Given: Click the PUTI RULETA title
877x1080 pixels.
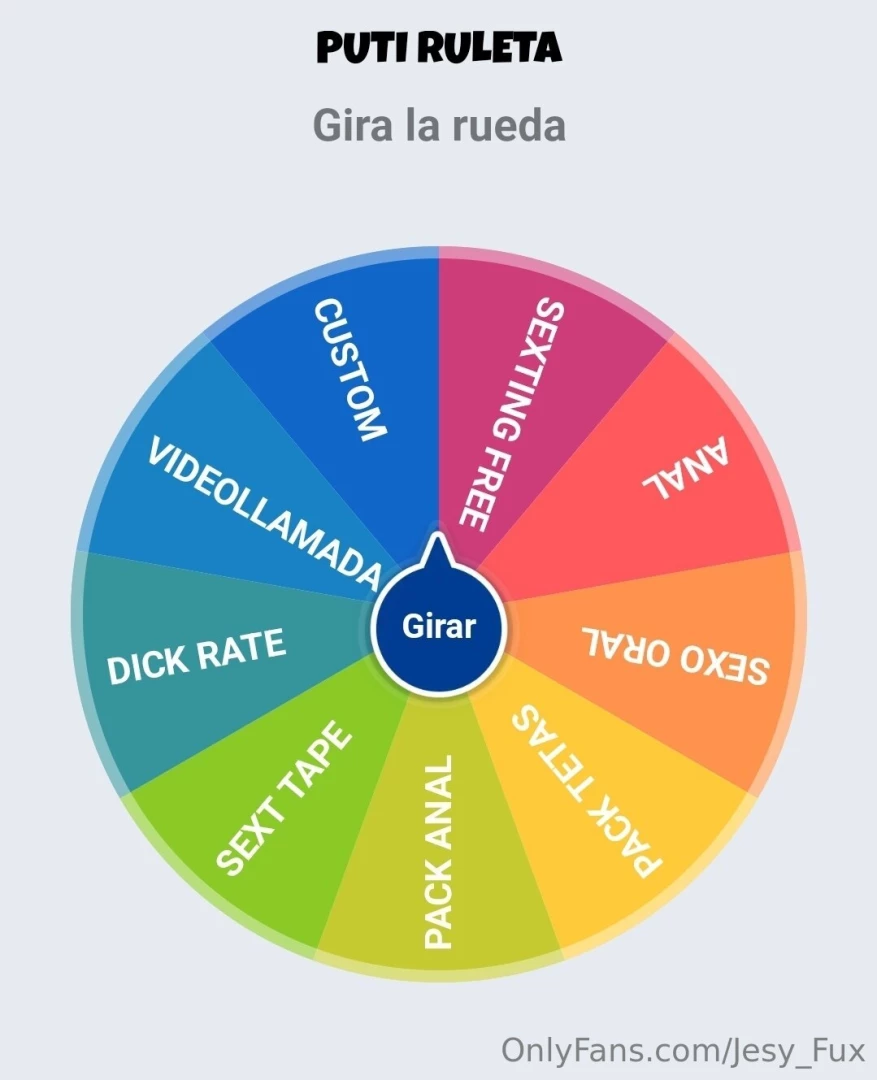Looking at the screenshot, I should pos(438,48).
